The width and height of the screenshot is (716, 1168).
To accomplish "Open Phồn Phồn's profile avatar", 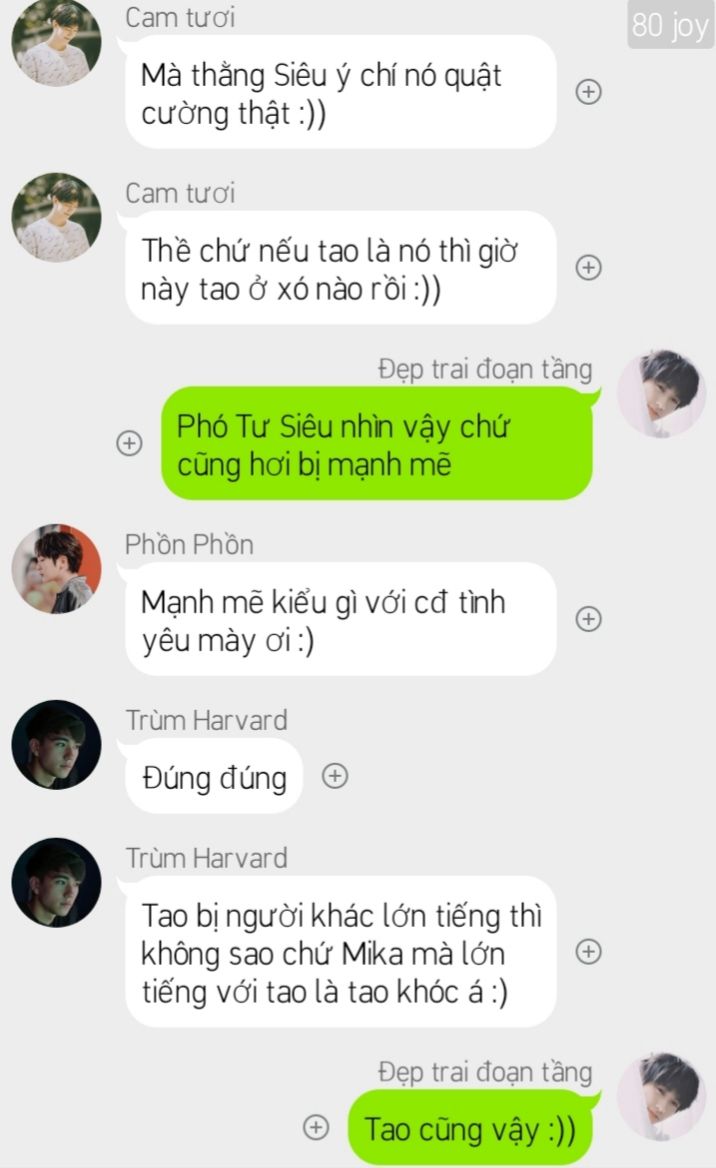I will [56, 569].
